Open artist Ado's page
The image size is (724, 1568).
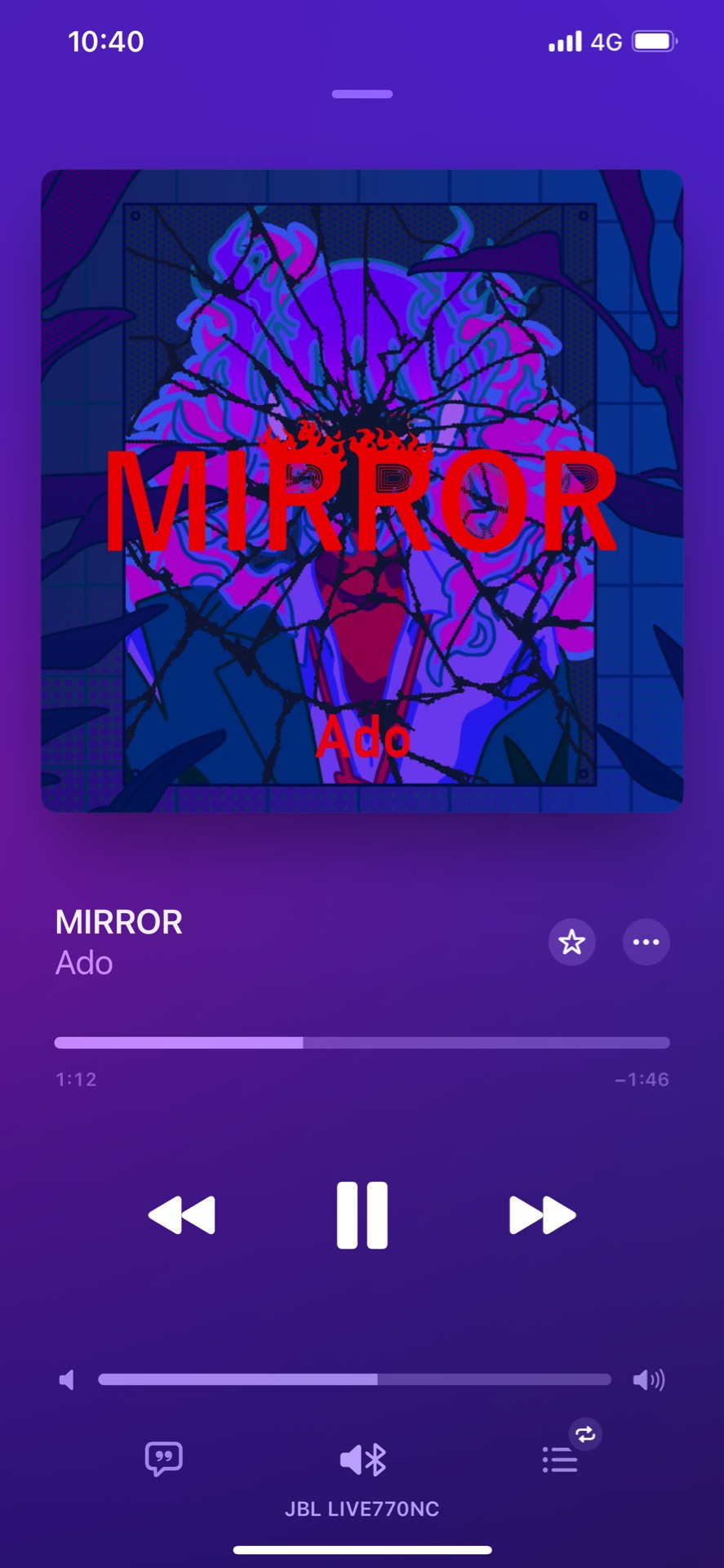pyautogui.click(x=84, y=964)
